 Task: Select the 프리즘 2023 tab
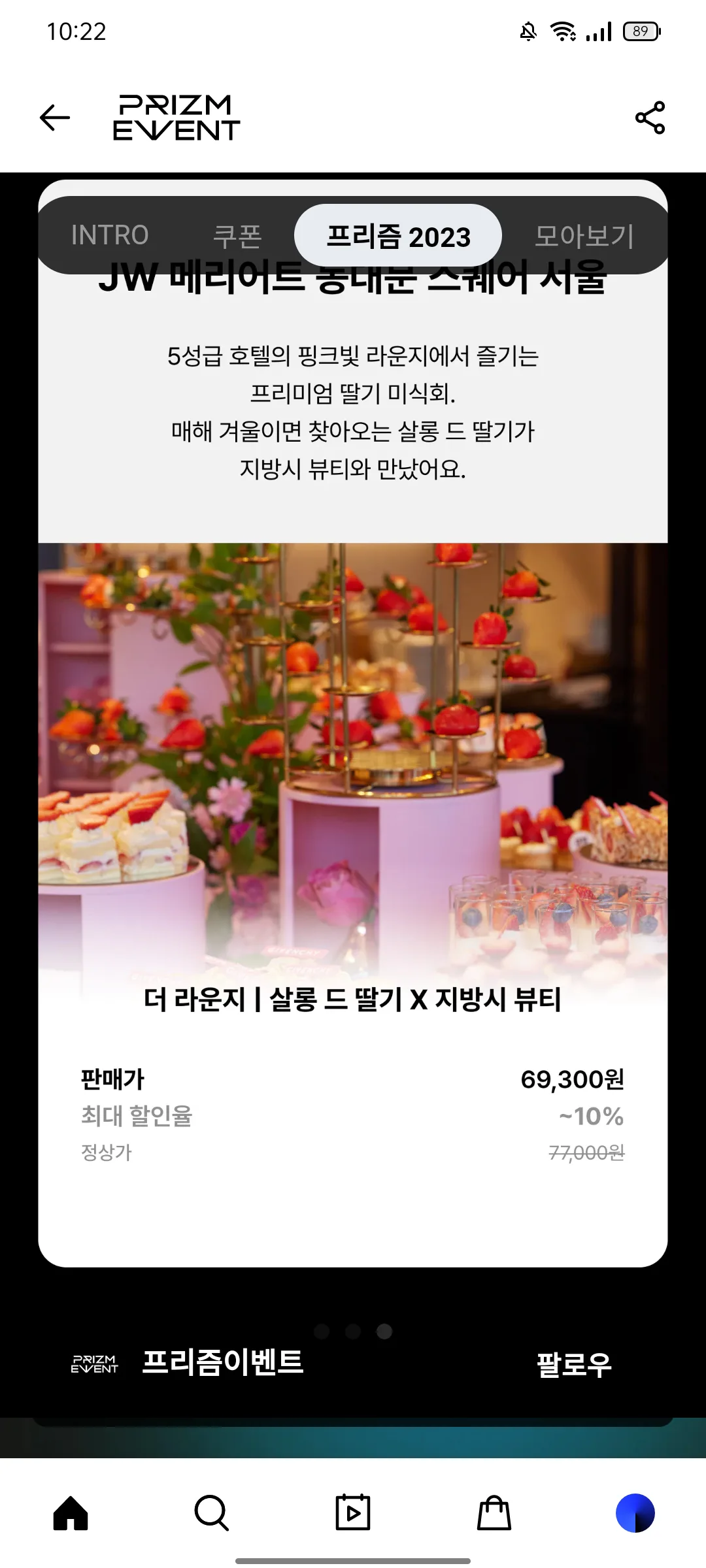[x=398, y=236]
